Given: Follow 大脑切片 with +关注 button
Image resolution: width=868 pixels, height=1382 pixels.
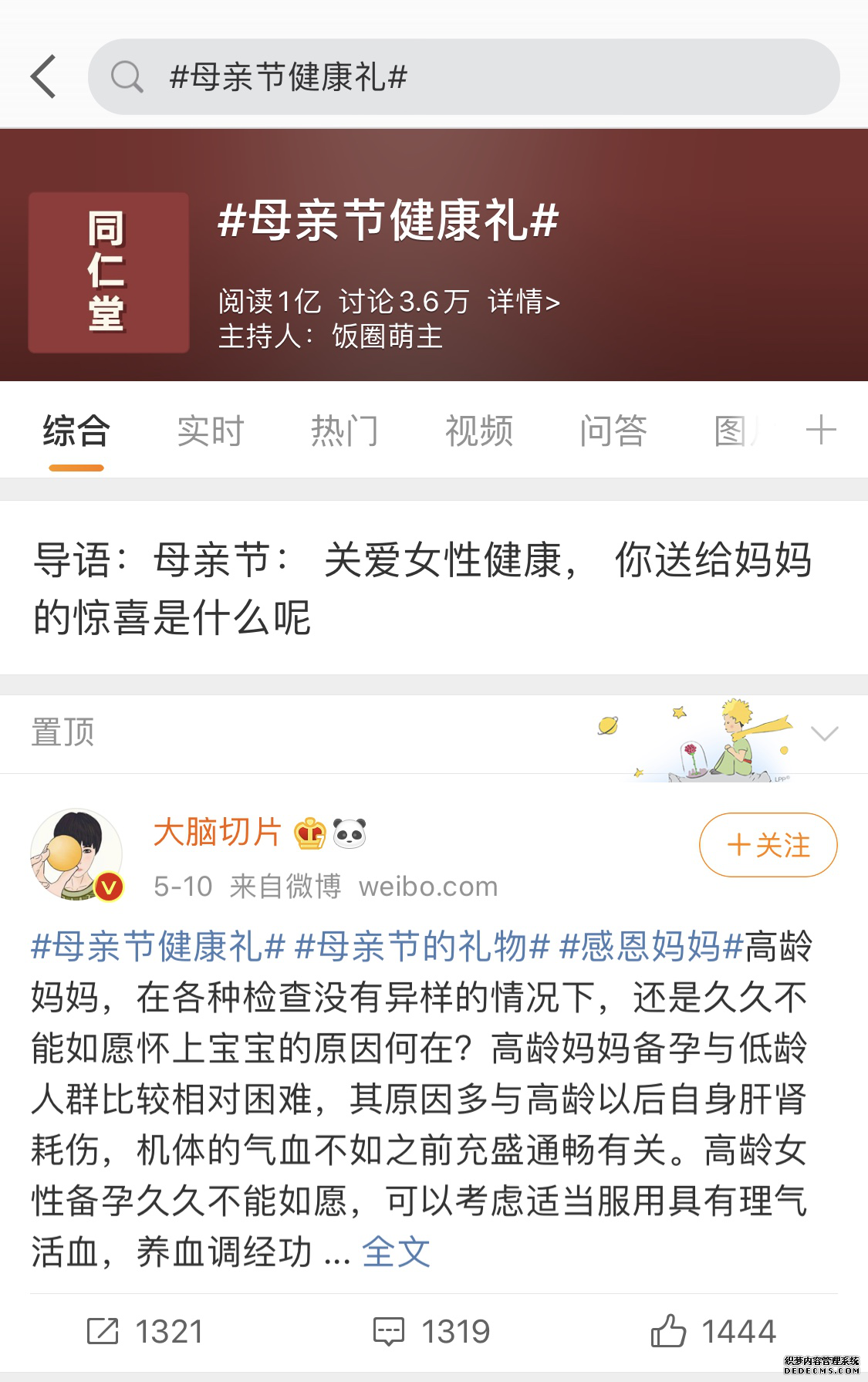Looking at the screenshot, I should pyautogui.click(x=768, y=845).
